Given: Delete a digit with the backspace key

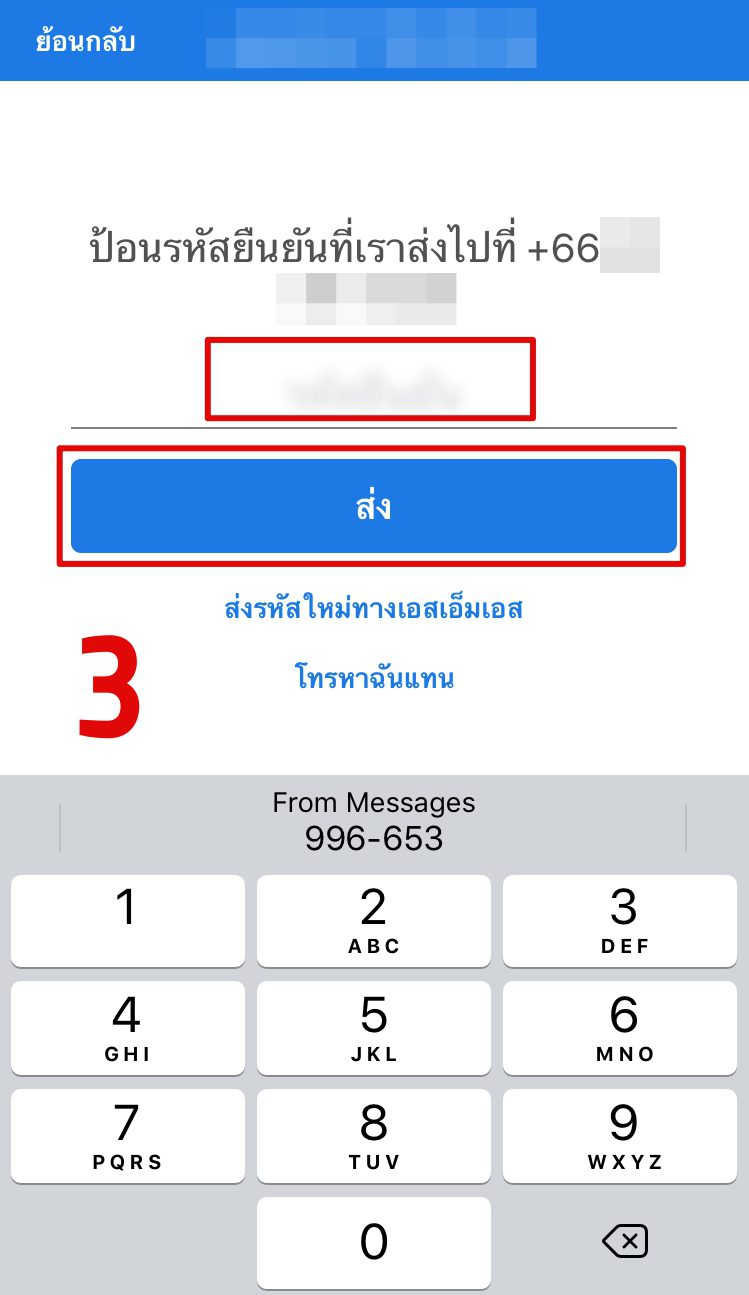Looking at the screenshot, I should tap(624, 1242).
